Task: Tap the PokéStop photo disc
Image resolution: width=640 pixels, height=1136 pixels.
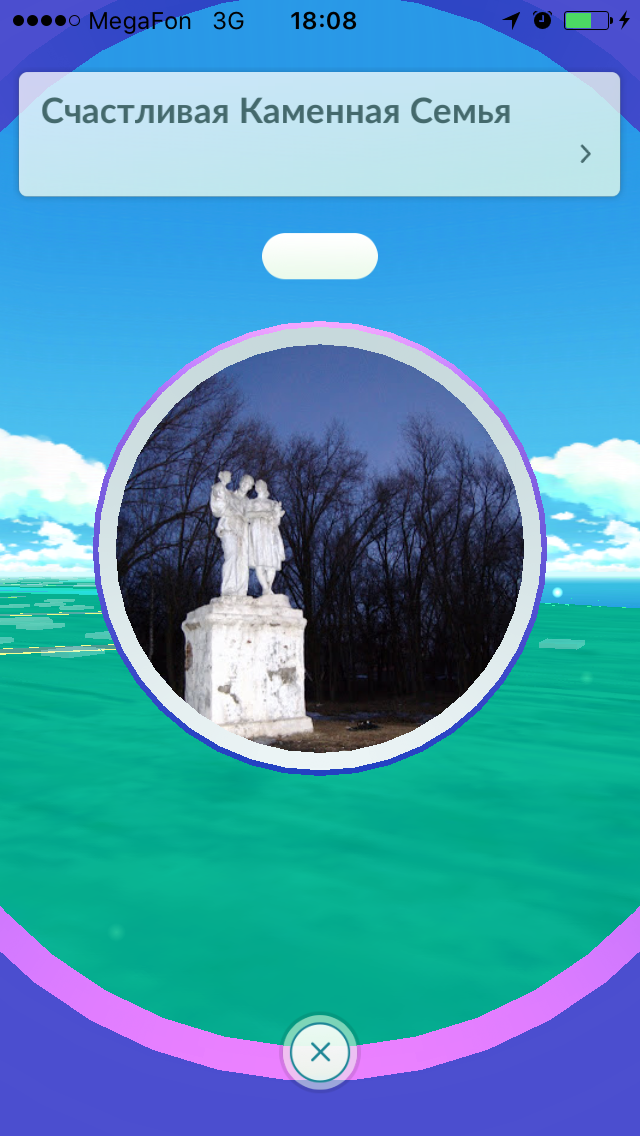Action: click(x=320, y=548)
